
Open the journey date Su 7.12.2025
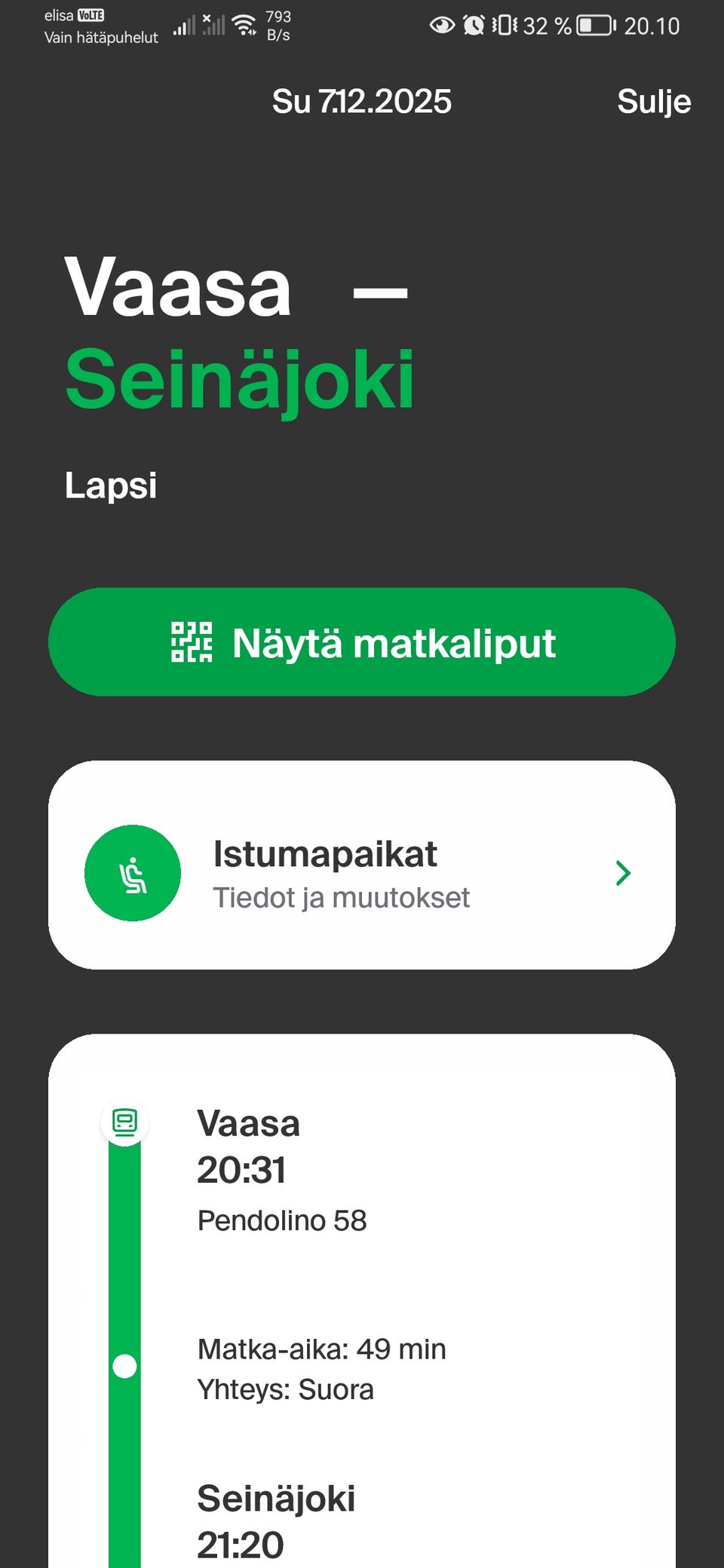360,100
